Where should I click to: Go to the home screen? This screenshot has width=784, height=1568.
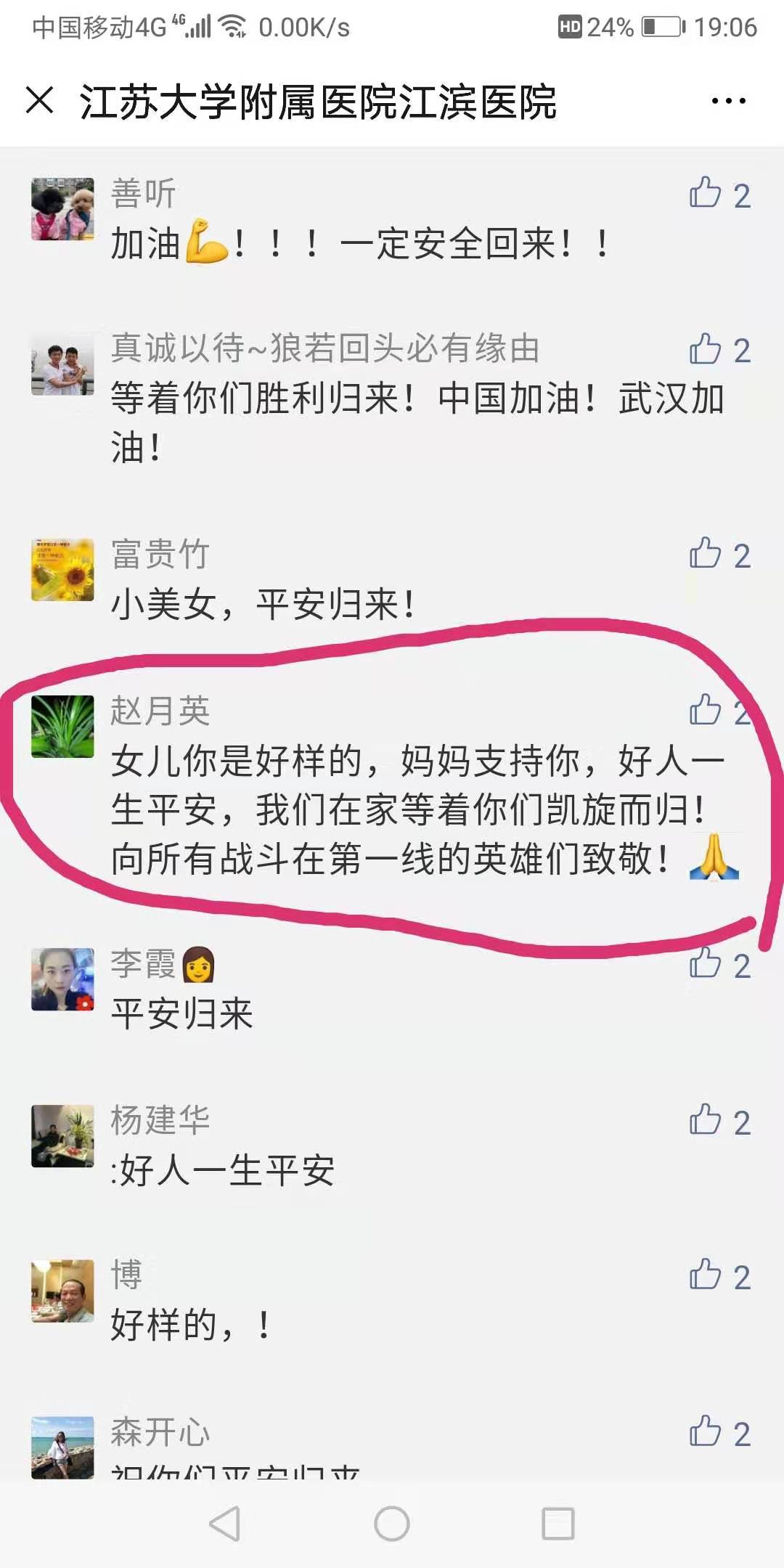(392, 1523)
